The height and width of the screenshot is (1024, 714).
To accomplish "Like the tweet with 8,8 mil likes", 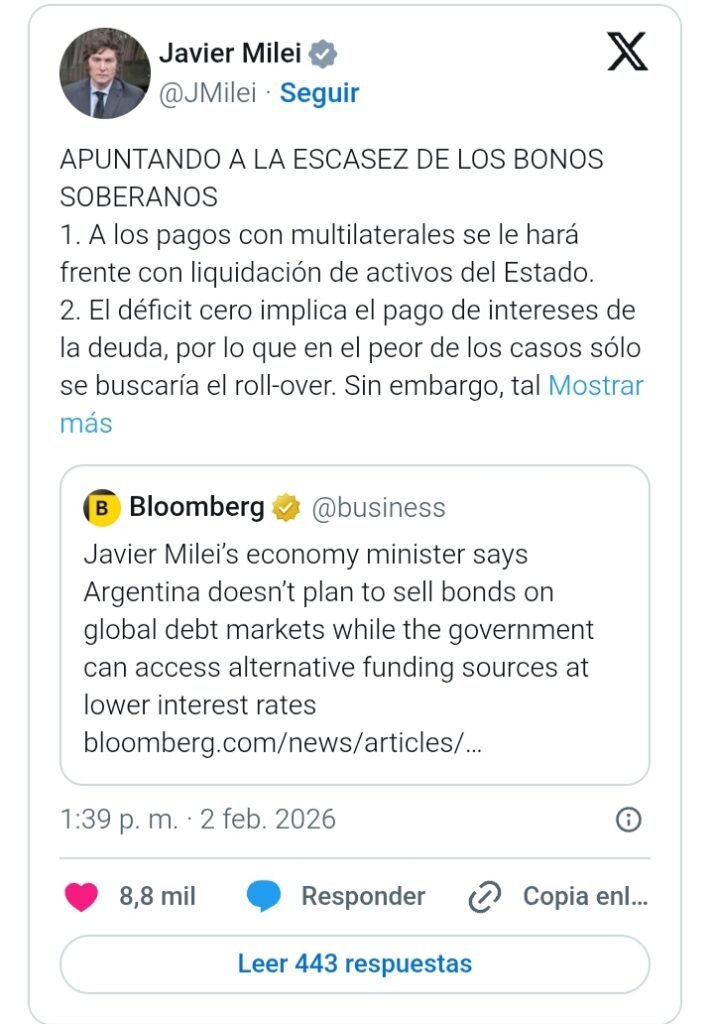I will coord(82,896).
